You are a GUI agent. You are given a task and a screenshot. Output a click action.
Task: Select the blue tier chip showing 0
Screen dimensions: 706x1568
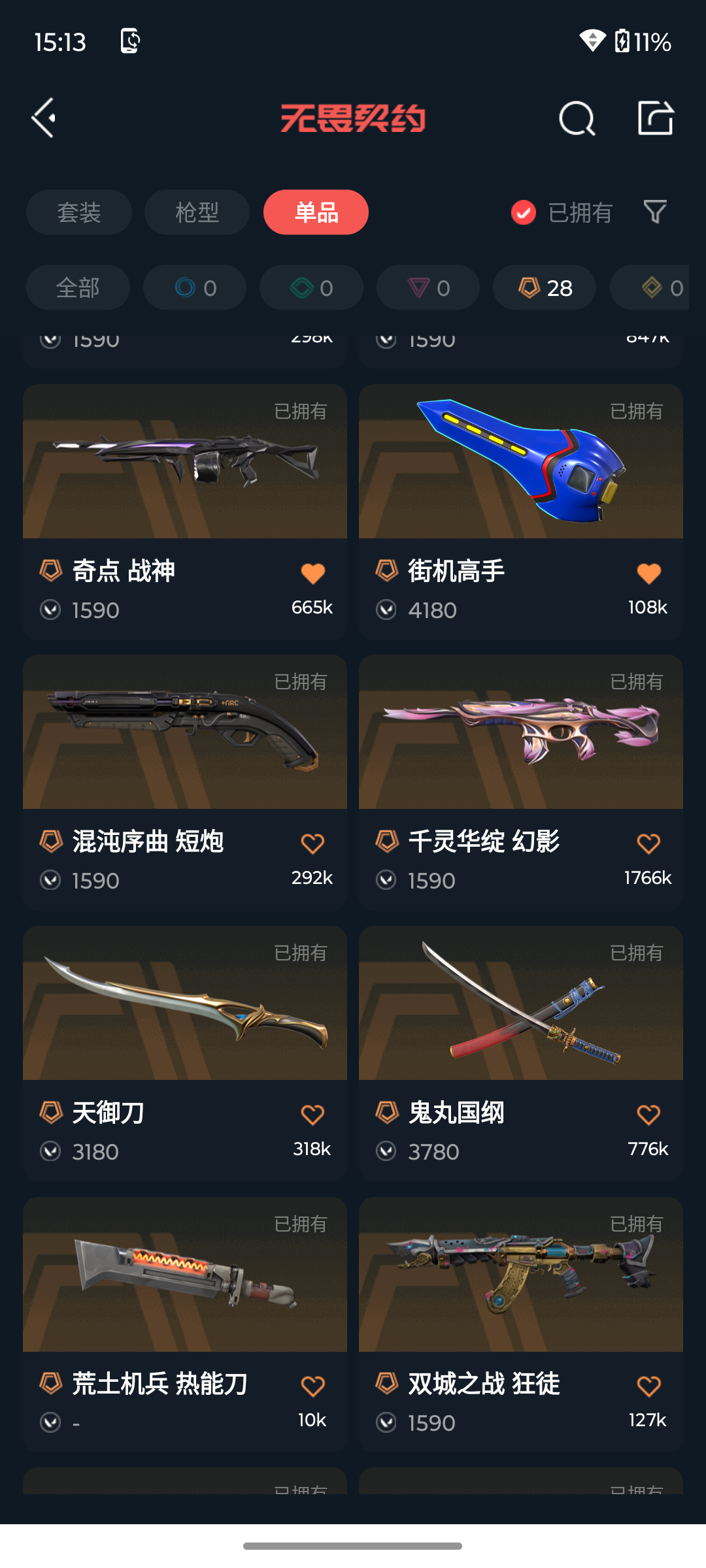195,287
